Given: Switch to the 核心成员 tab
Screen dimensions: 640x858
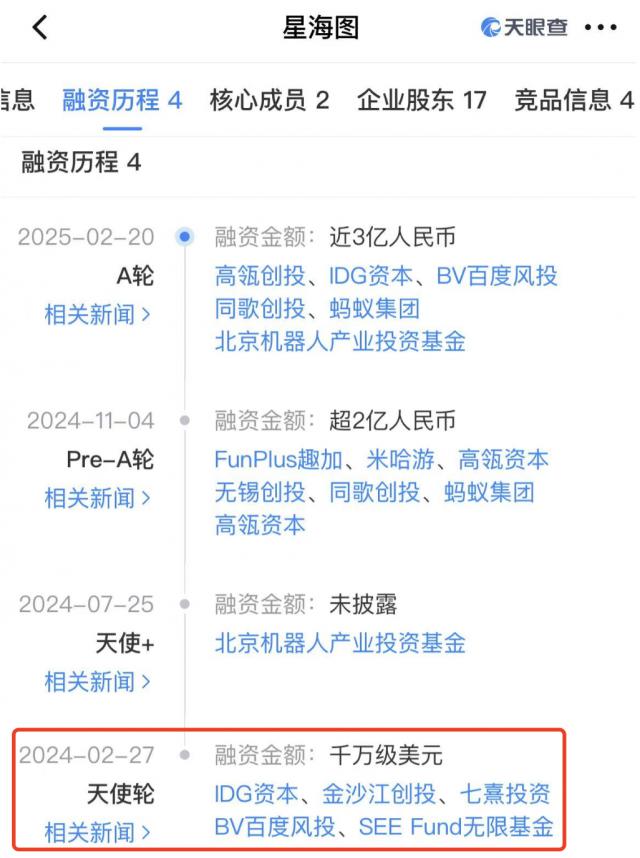Looking at the screenshot, I should click(x=269, y=100).
